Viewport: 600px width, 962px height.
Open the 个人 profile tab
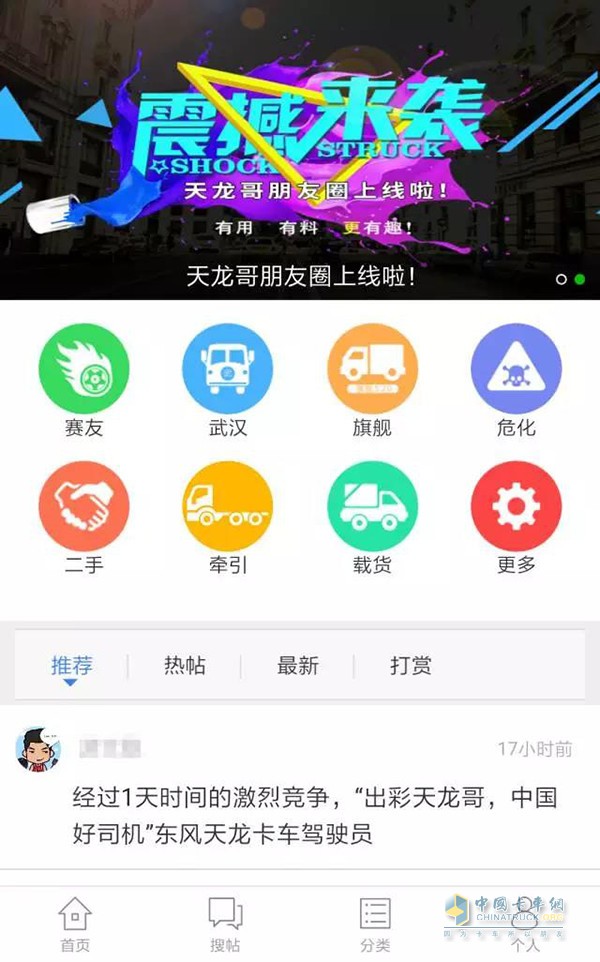point(525,924)
